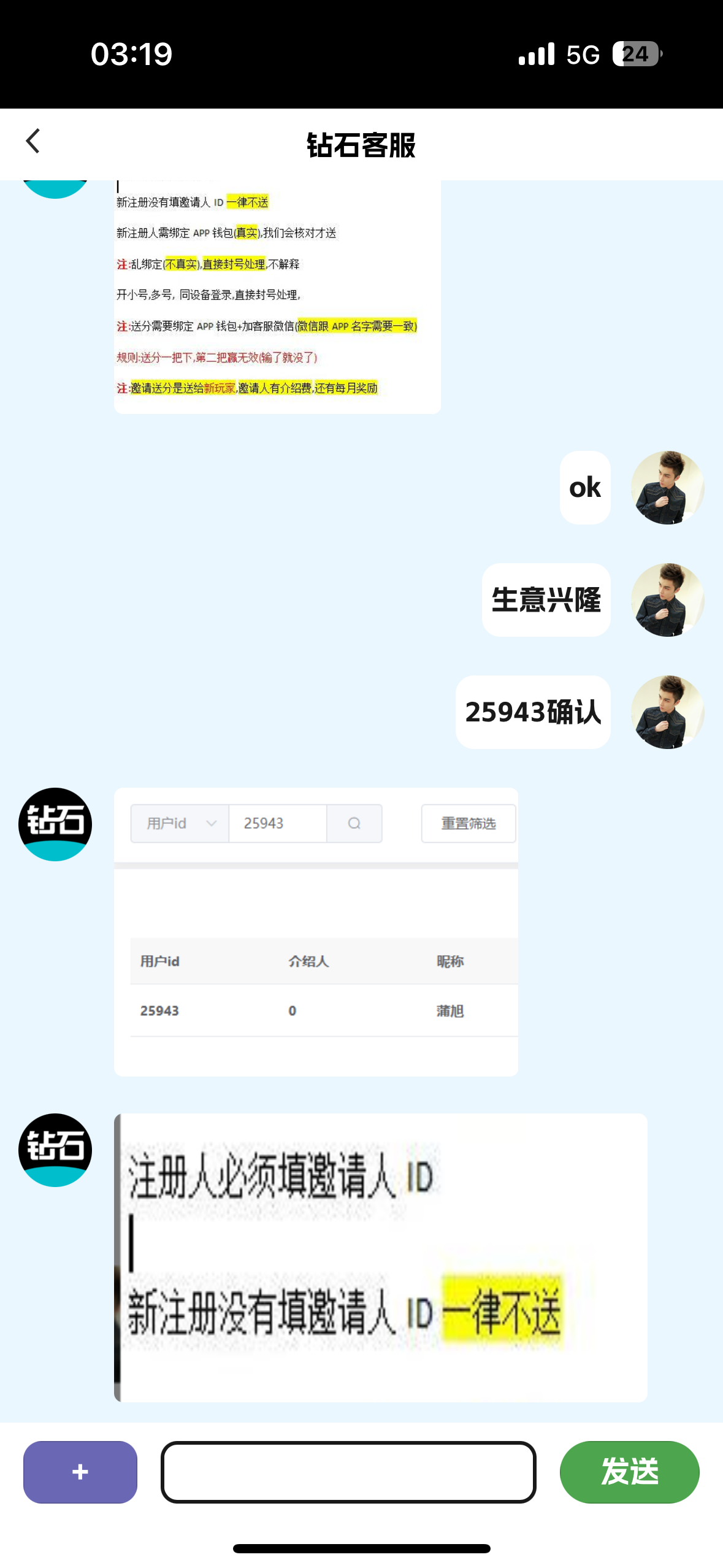Open the plus attachment button
The height and width of the screenshot is (1568, 723).
coord(80,1472)
